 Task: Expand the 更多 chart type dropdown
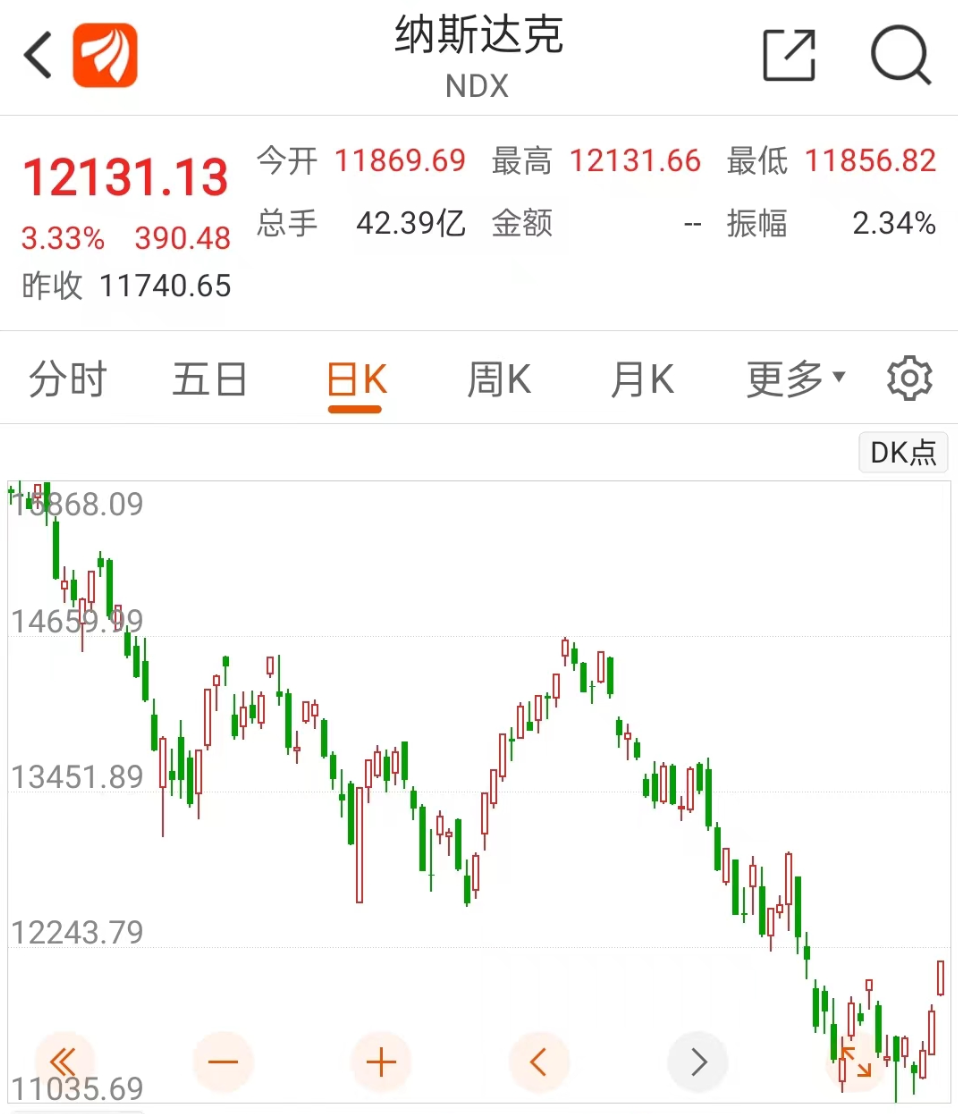coord(793,377)
